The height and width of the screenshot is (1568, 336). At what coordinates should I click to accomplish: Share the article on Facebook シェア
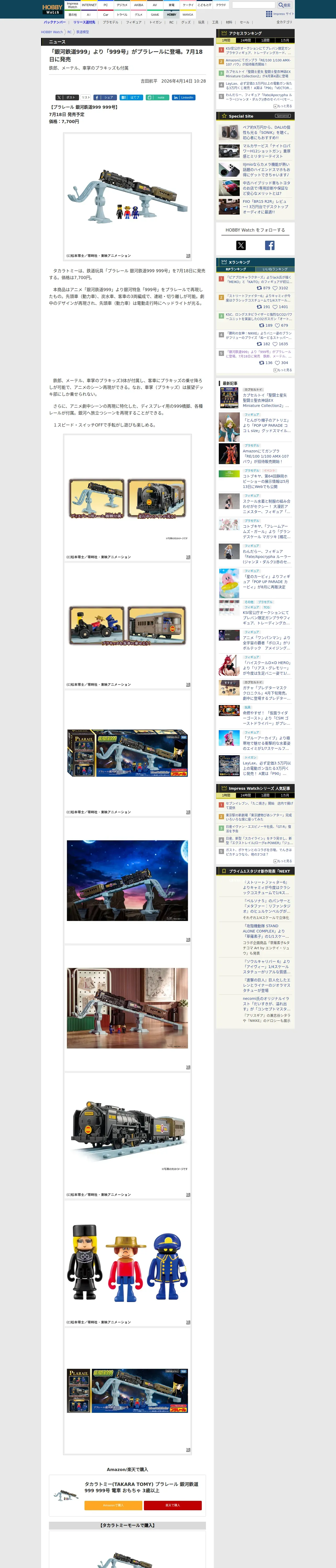click(x=105, y=97)
